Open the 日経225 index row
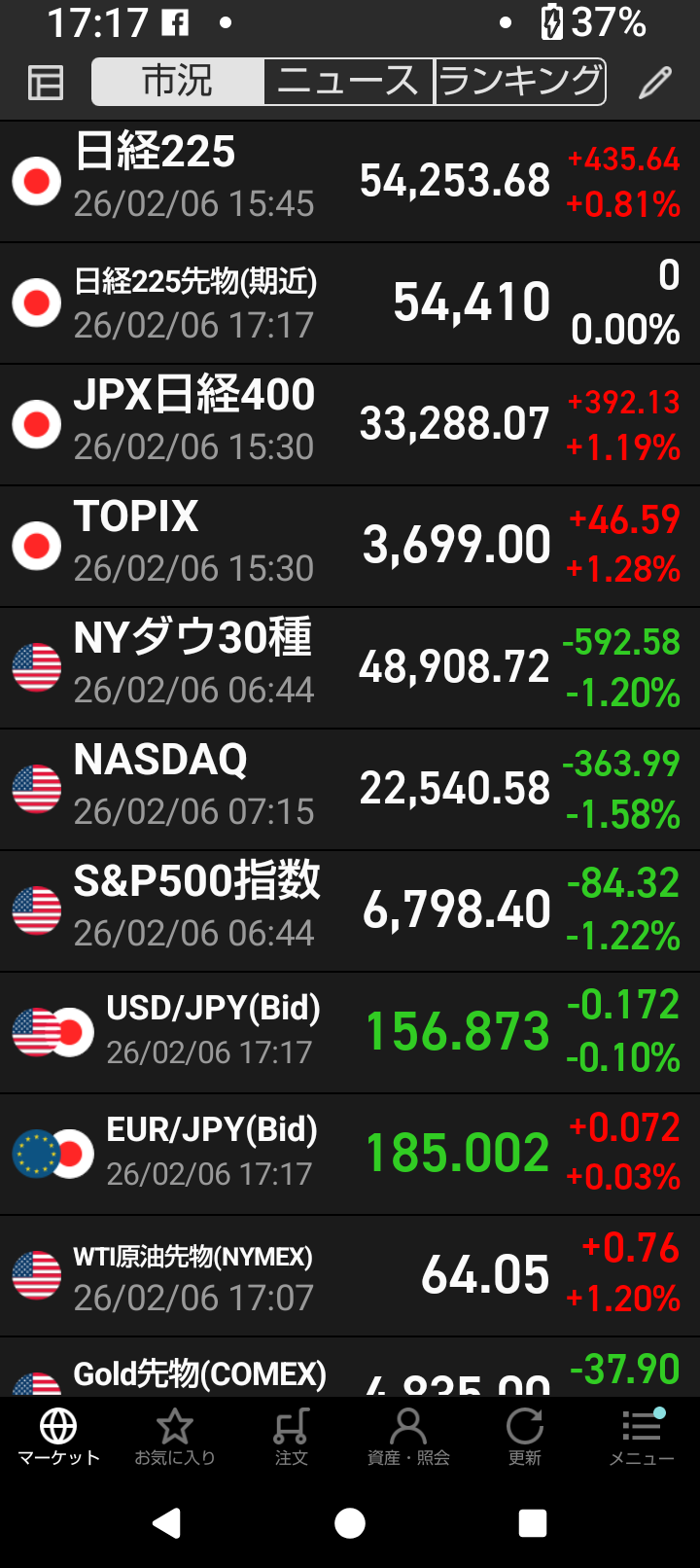 tap(350, 181)
